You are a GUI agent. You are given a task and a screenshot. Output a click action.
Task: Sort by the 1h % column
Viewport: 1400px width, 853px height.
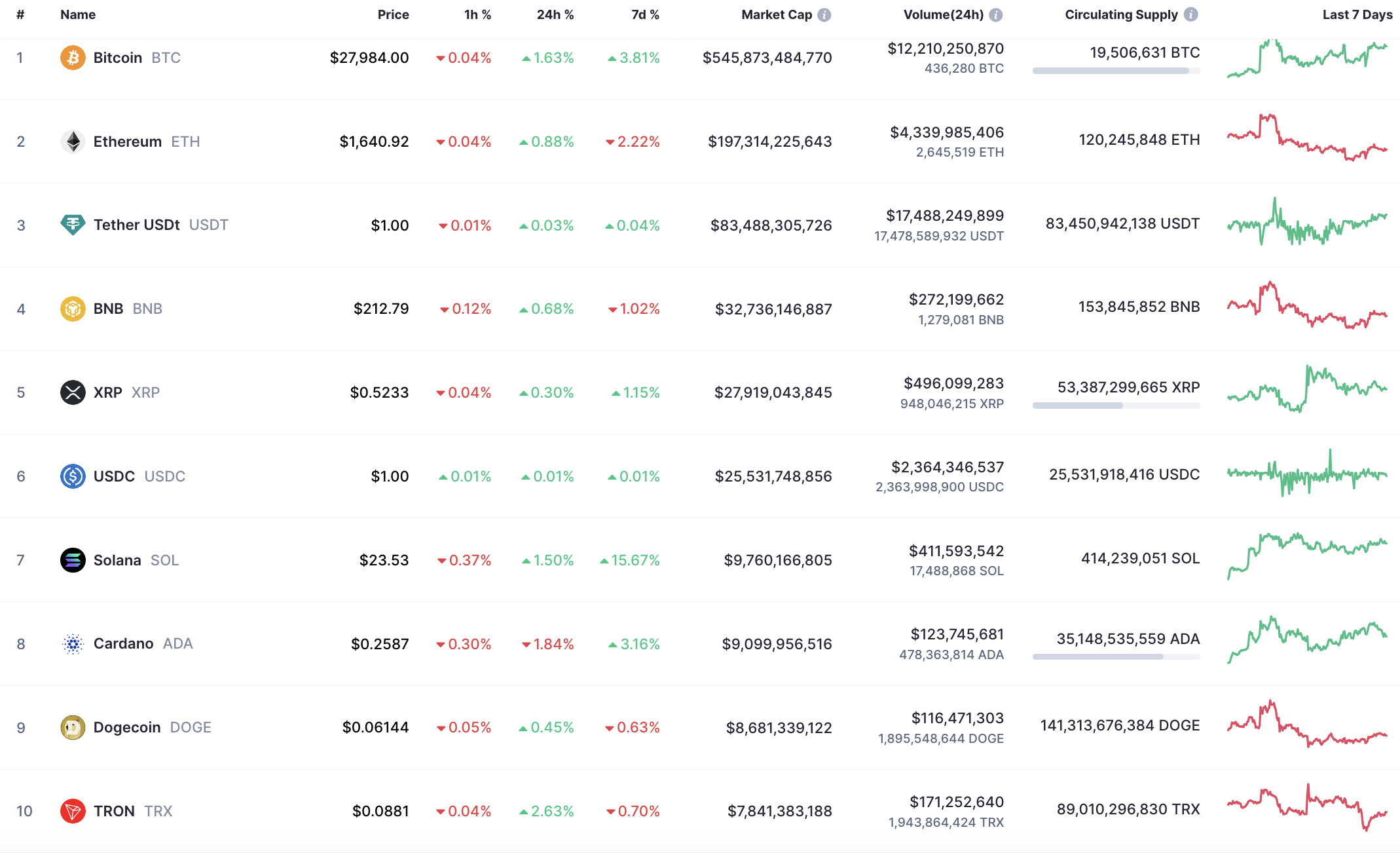477,14
